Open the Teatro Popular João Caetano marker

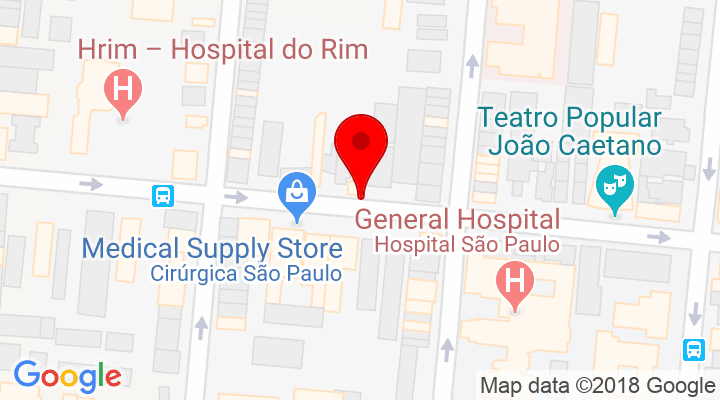click(x=611, y=188)
